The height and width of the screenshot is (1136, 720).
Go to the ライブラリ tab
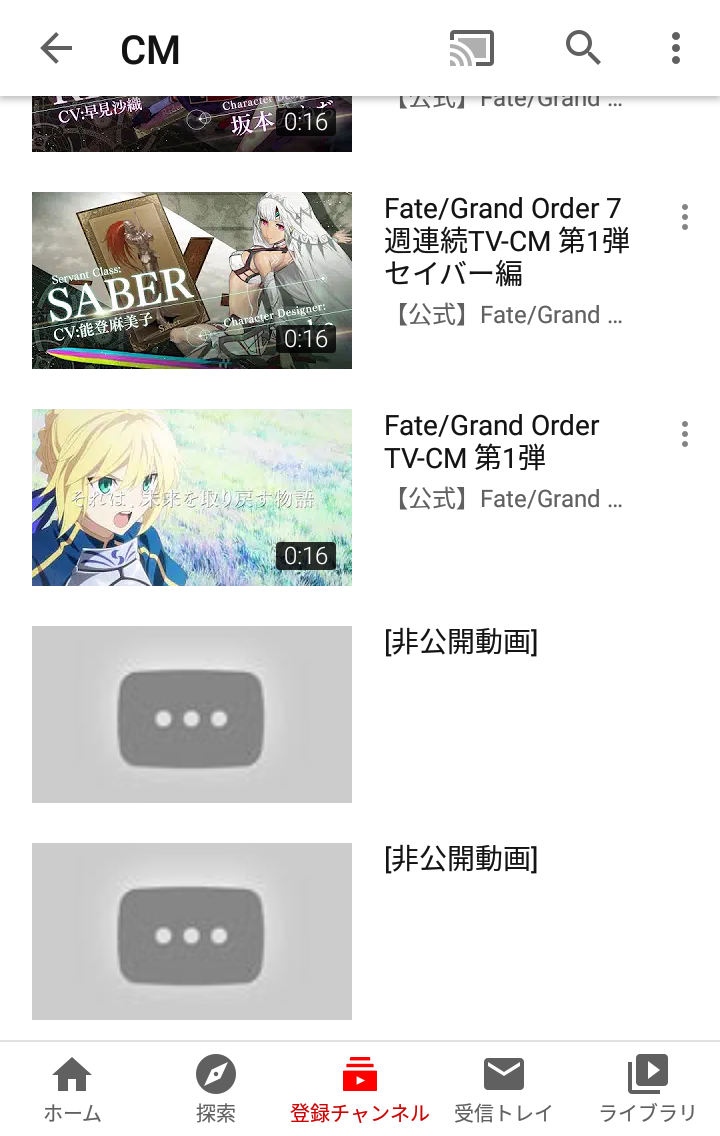pos(648,1088)
